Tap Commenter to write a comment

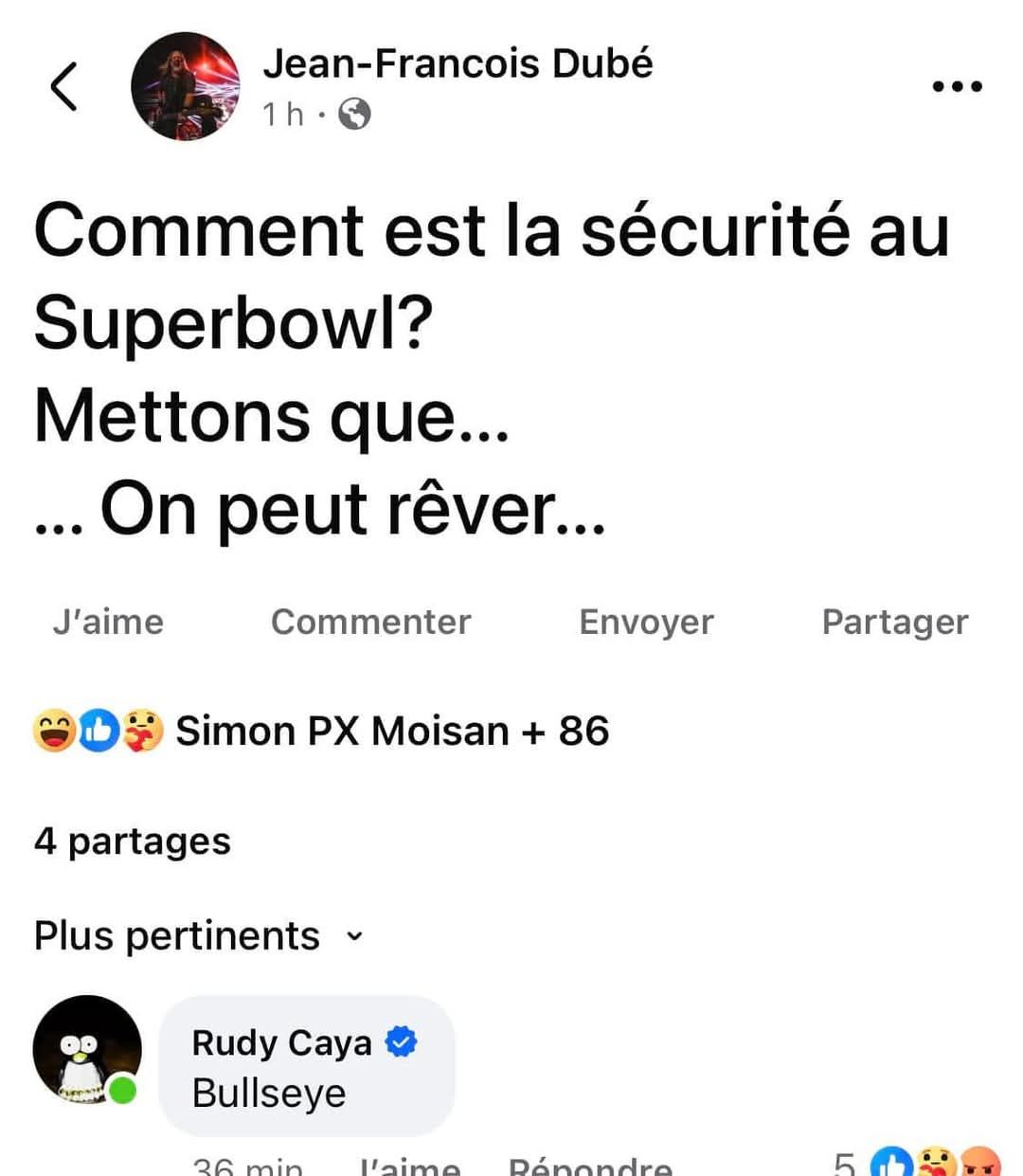point(370,623)
